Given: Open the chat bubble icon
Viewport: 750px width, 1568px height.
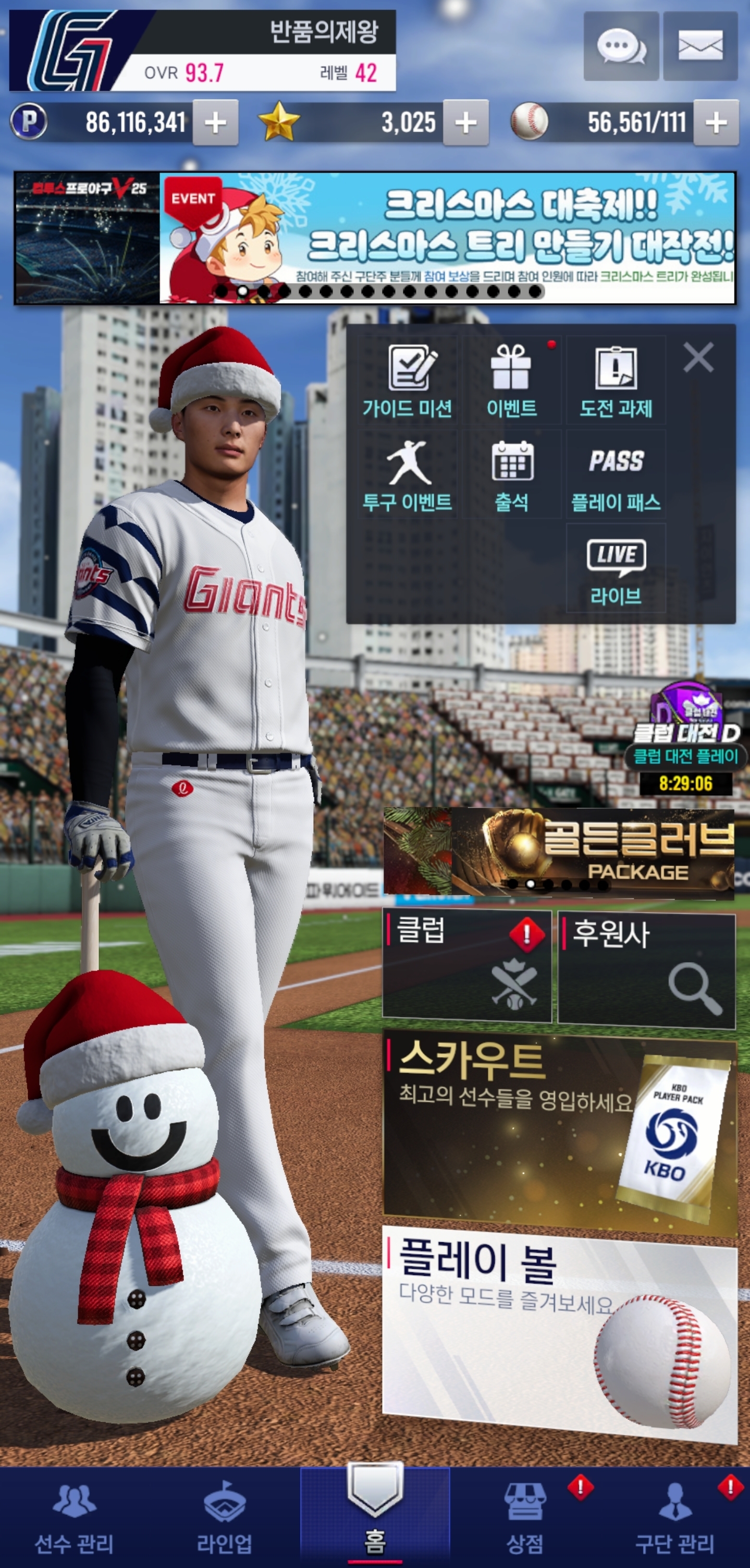Looking at the screenshot, I should click(x=620, y=46).
